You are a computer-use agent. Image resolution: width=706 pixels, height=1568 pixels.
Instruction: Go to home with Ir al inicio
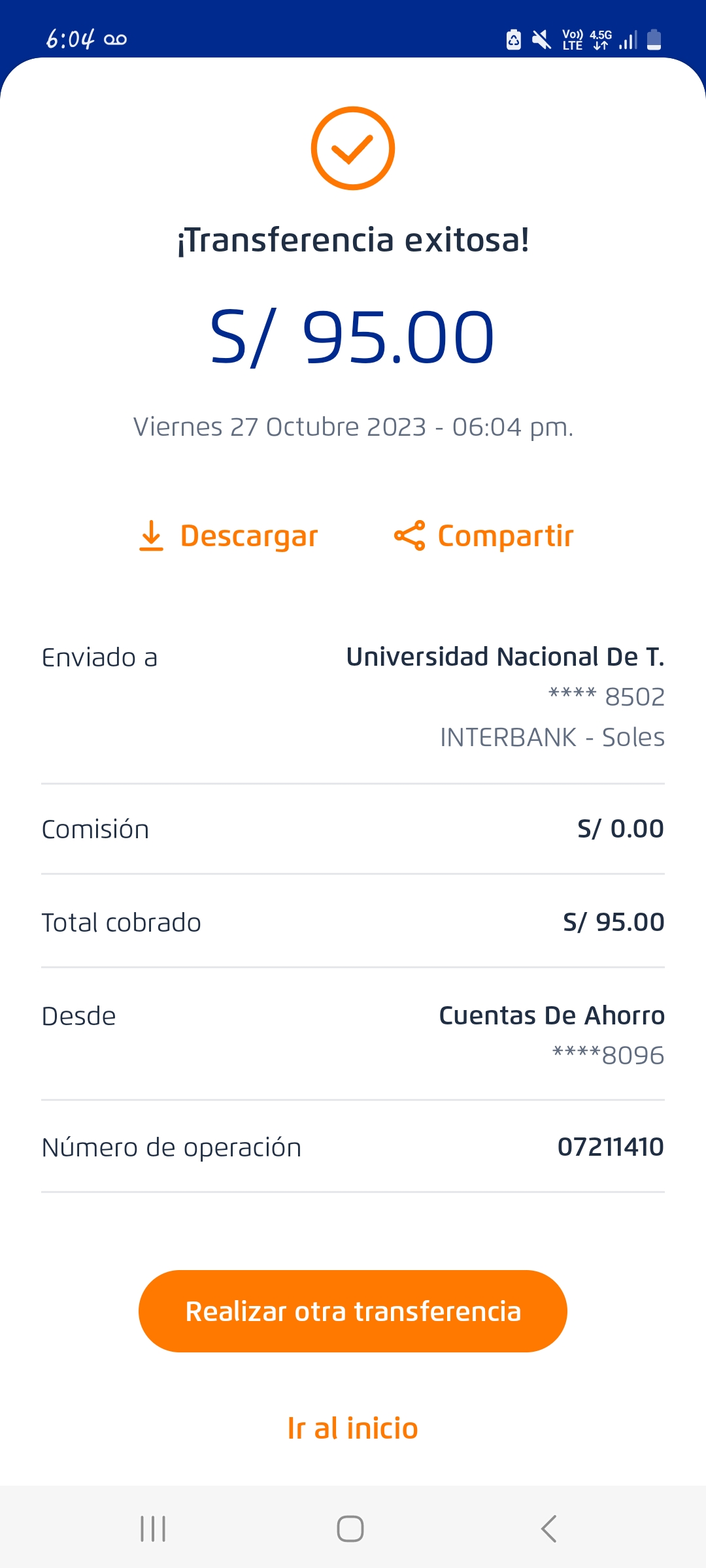tap(353, 1428)
